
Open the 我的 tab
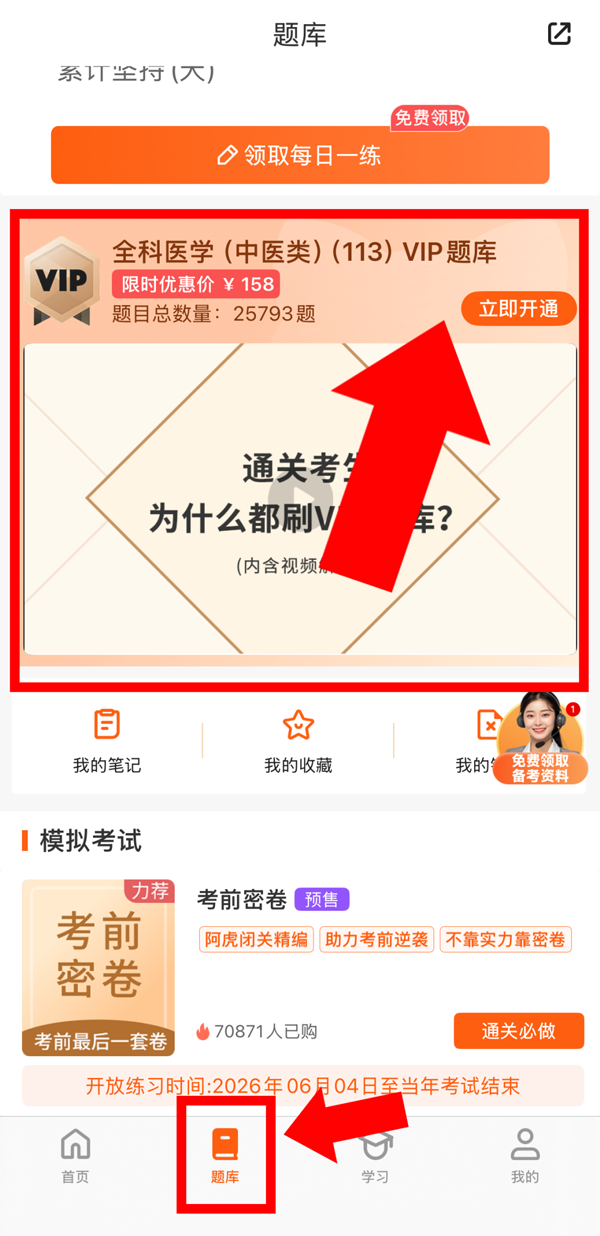click(525, 1157)
